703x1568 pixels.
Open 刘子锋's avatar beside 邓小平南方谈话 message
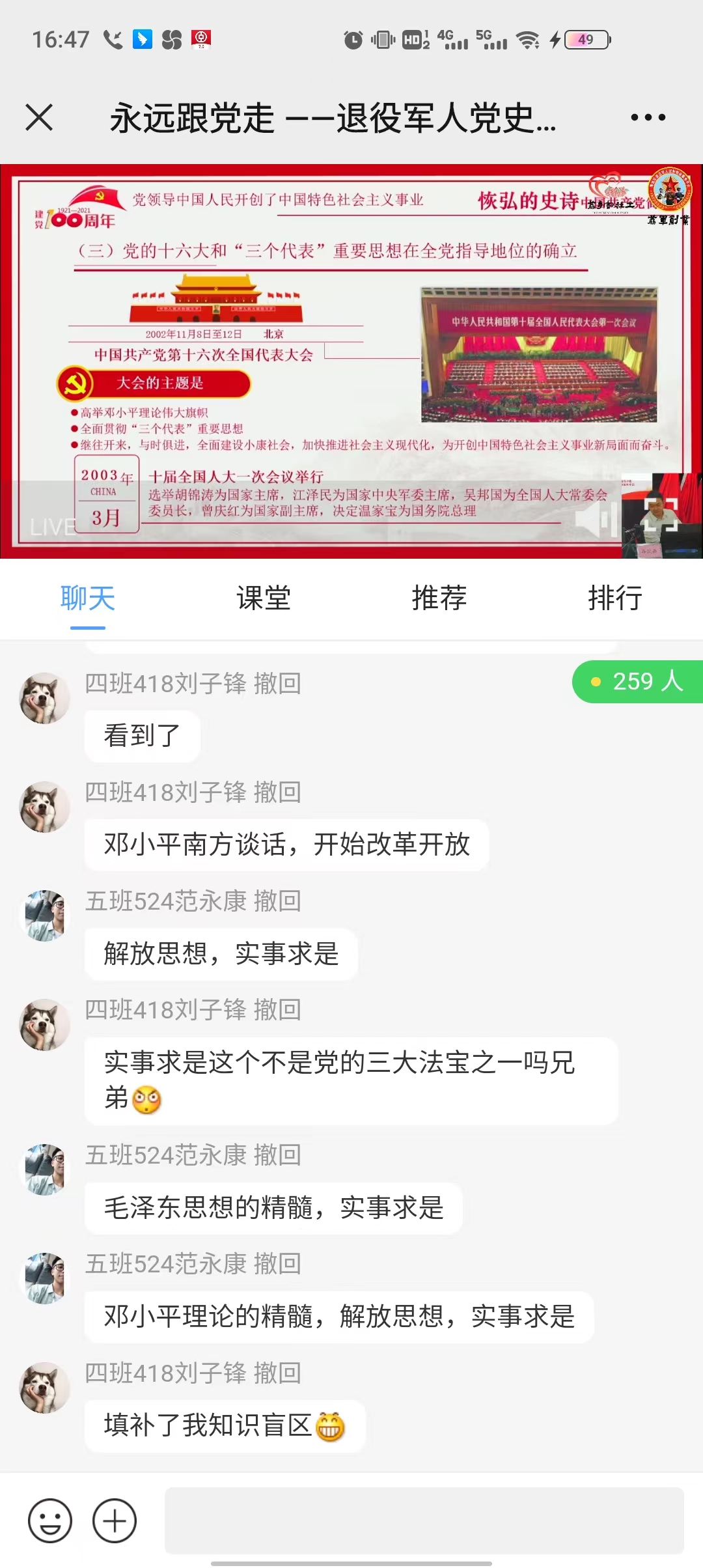(x=44, y=807)
